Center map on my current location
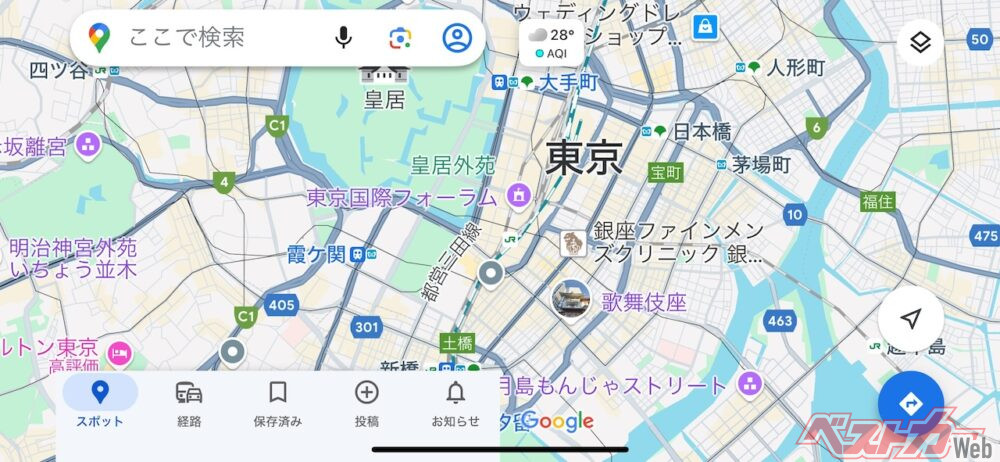 click(910, 318)
